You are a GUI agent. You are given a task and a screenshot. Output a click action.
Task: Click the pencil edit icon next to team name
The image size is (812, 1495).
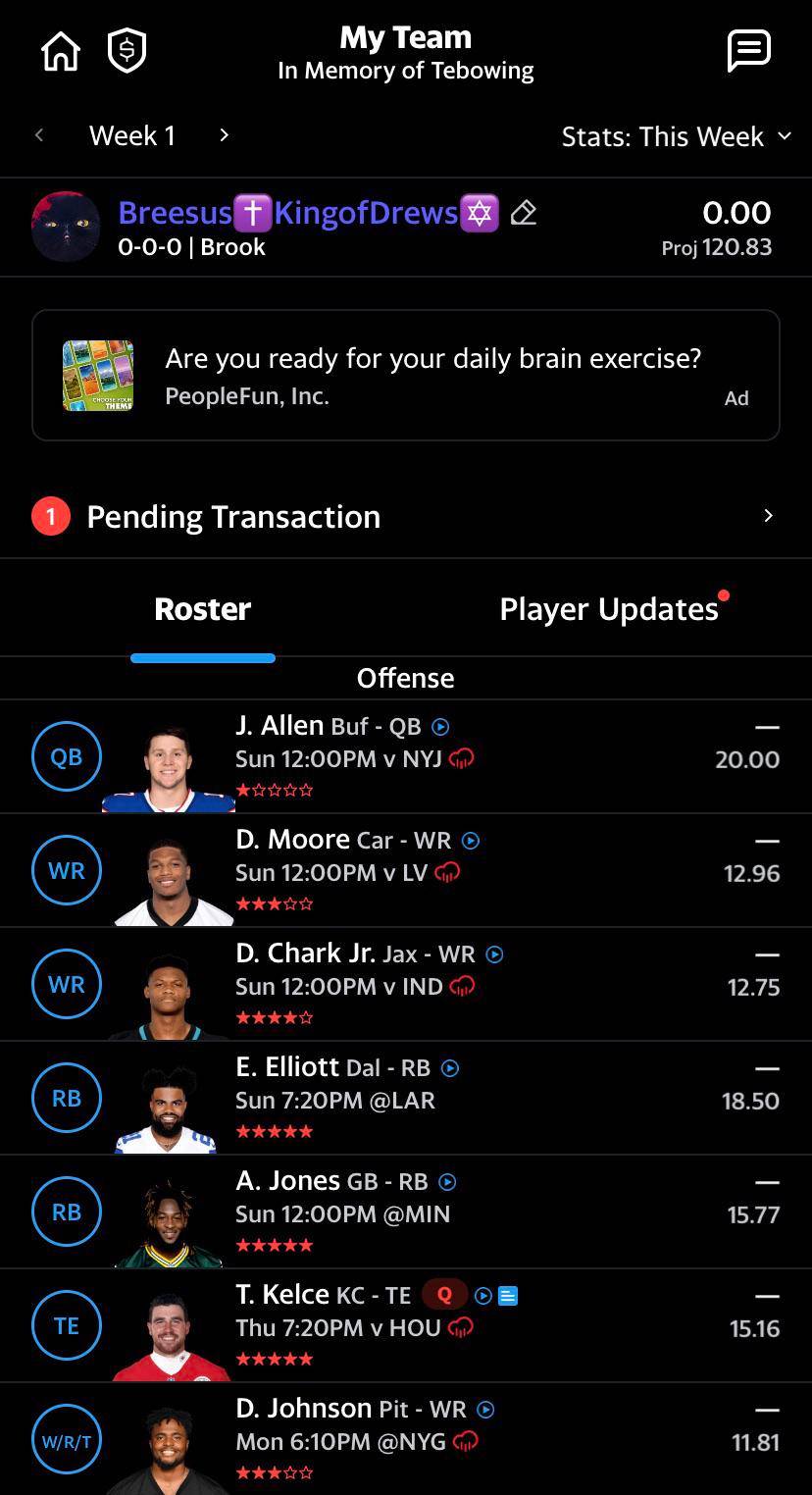(x=524, y=213)
